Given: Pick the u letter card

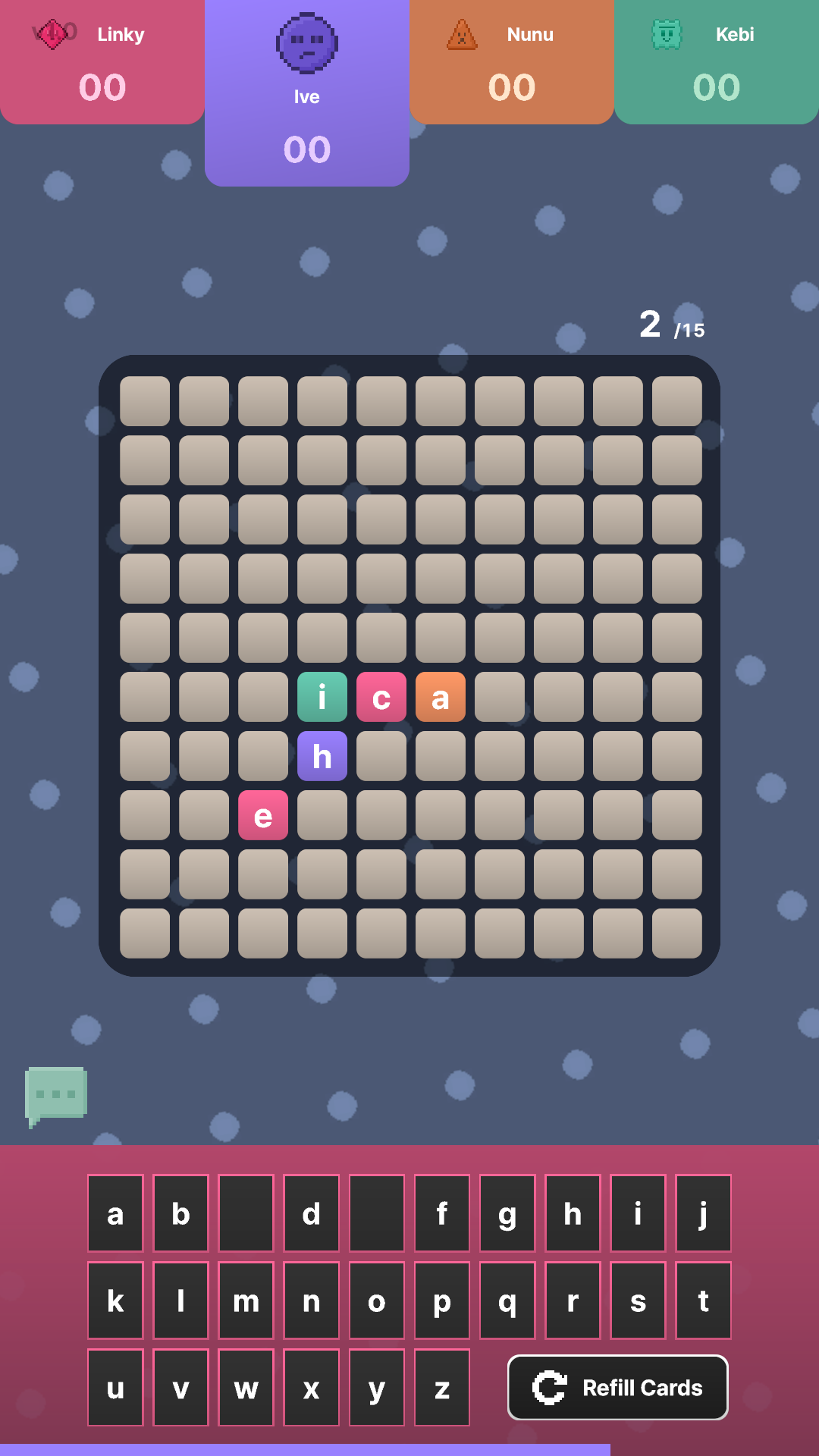Looking at the screenshot, I should pyautogui.click(x=115, y=1388).
